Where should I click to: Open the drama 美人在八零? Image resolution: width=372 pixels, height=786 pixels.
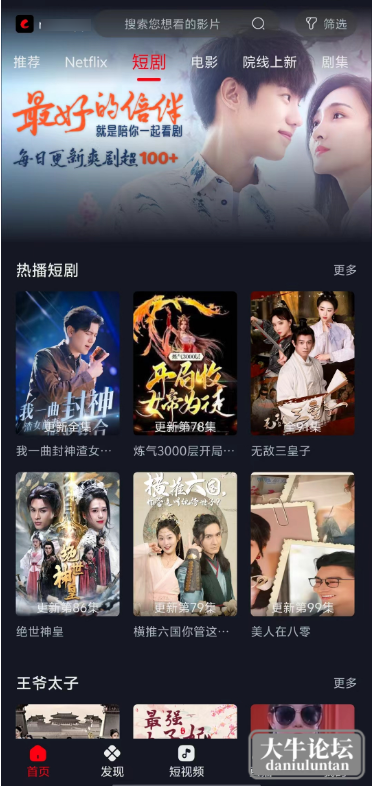(303, 555)
